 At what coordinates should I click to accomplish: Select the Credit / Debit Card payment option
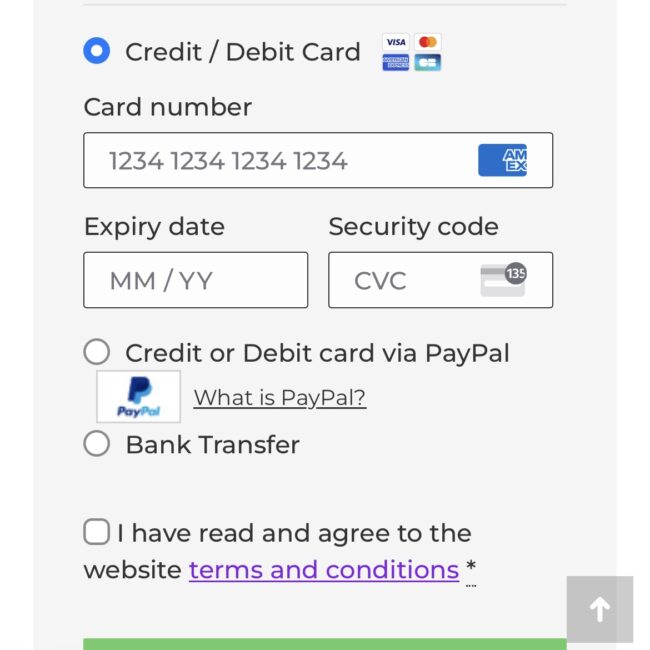pyautogui.click(x=97, y=51)
